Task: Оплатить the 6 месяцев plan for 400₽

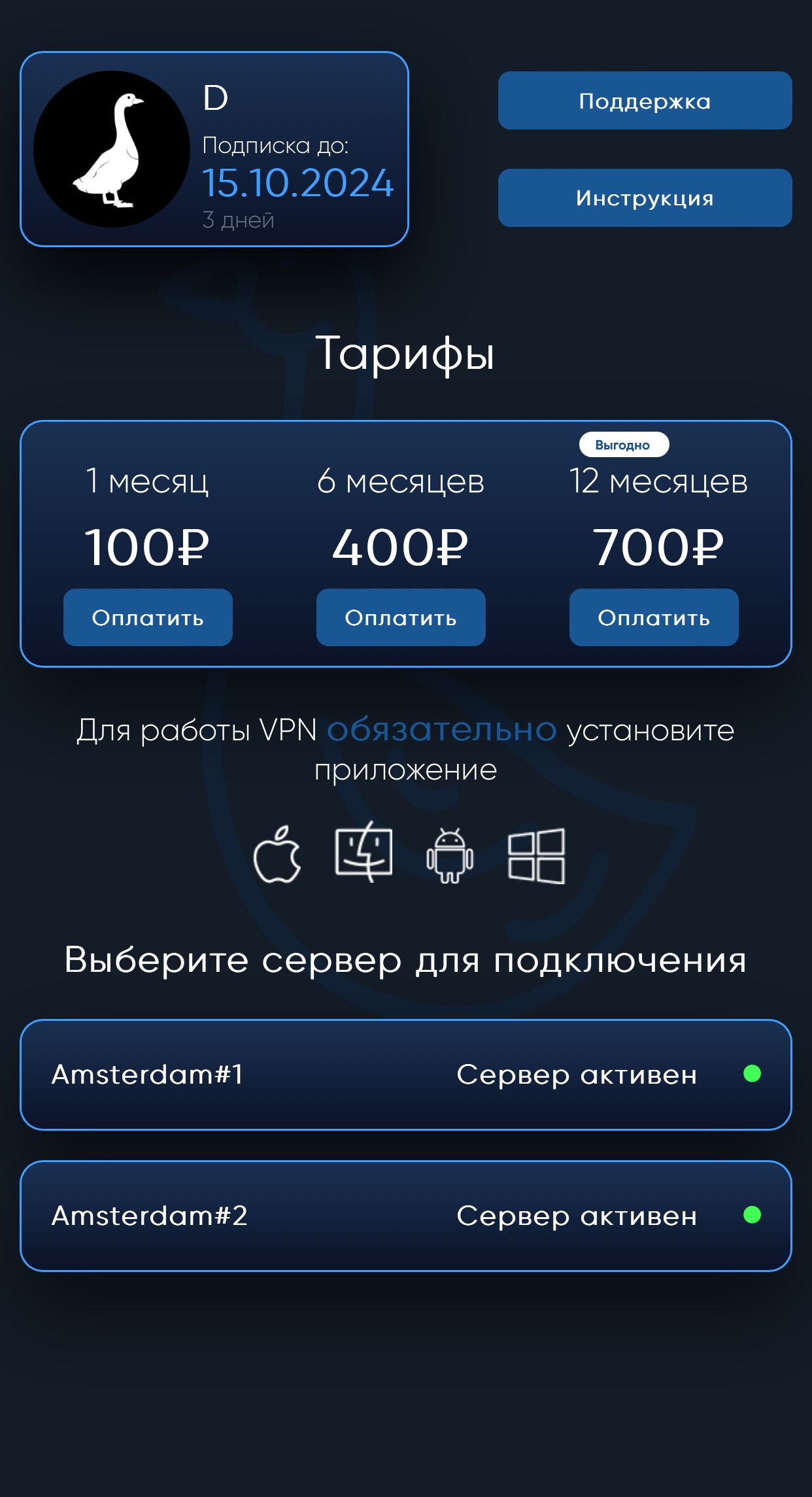Action: (400, 617)
